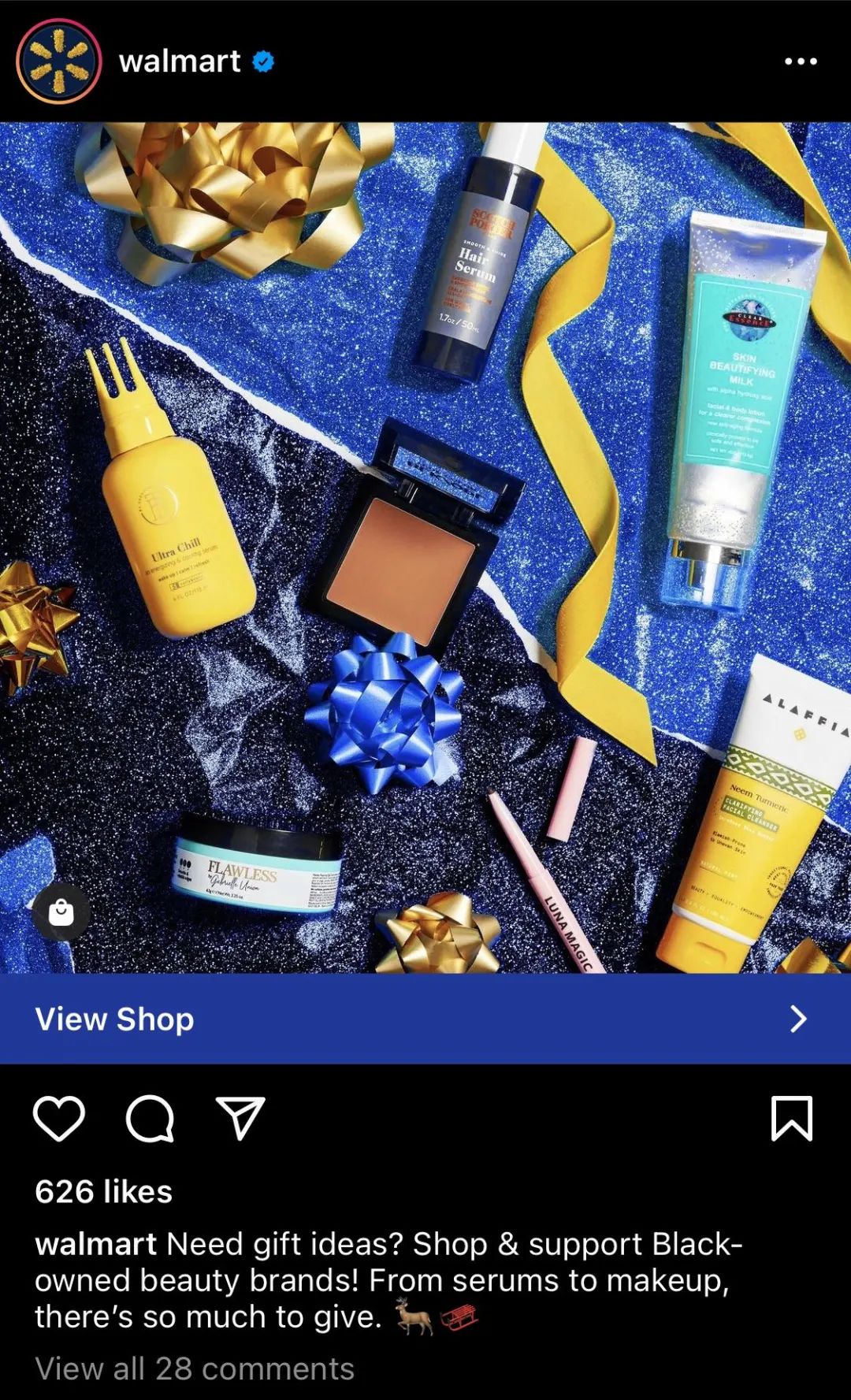Save the post with the bookmark icon
Image resolution: width=851 pixels, height=1400 pixels.
click(791, 1118)
